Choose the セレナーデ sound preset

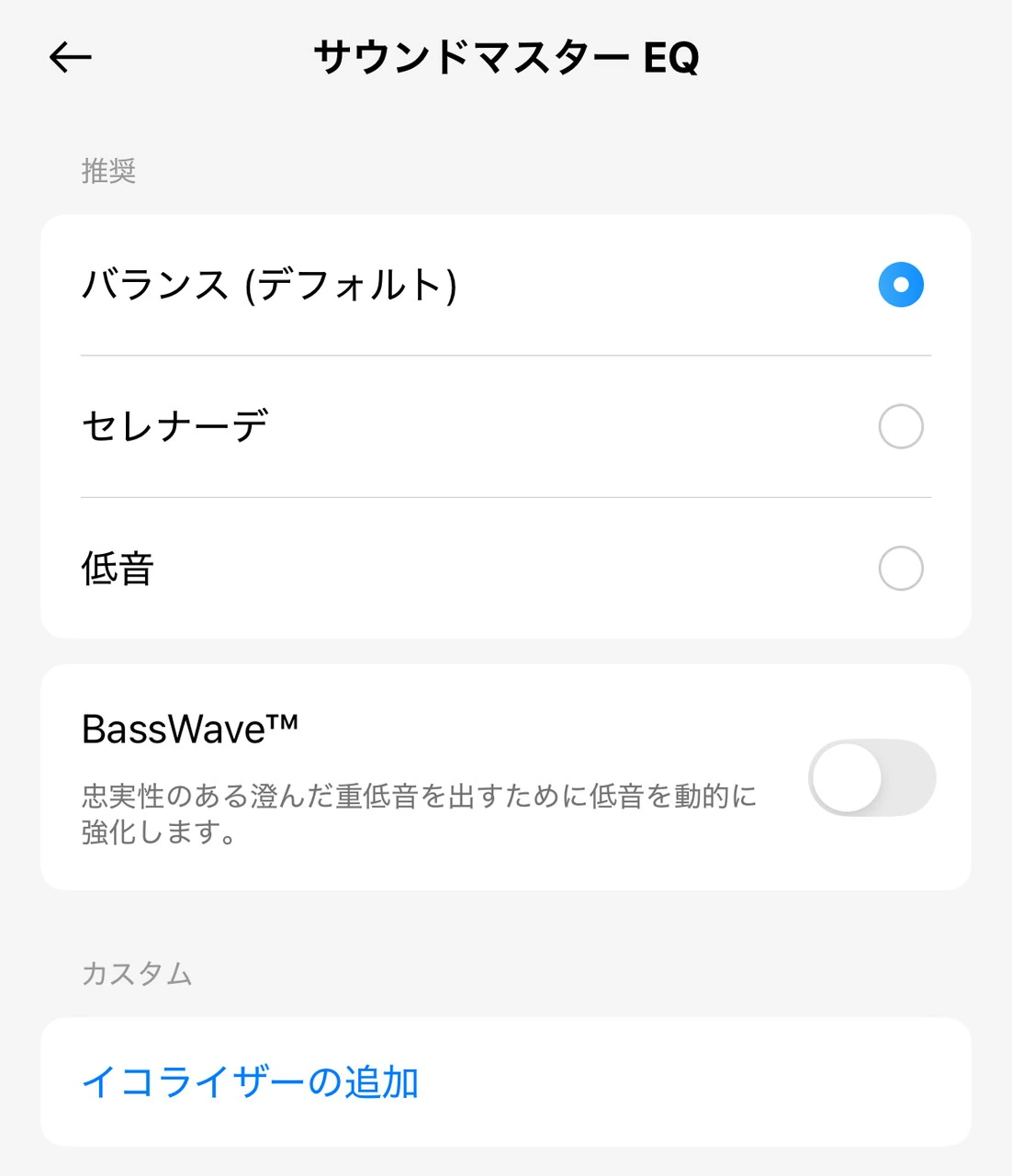coord(900,426)
